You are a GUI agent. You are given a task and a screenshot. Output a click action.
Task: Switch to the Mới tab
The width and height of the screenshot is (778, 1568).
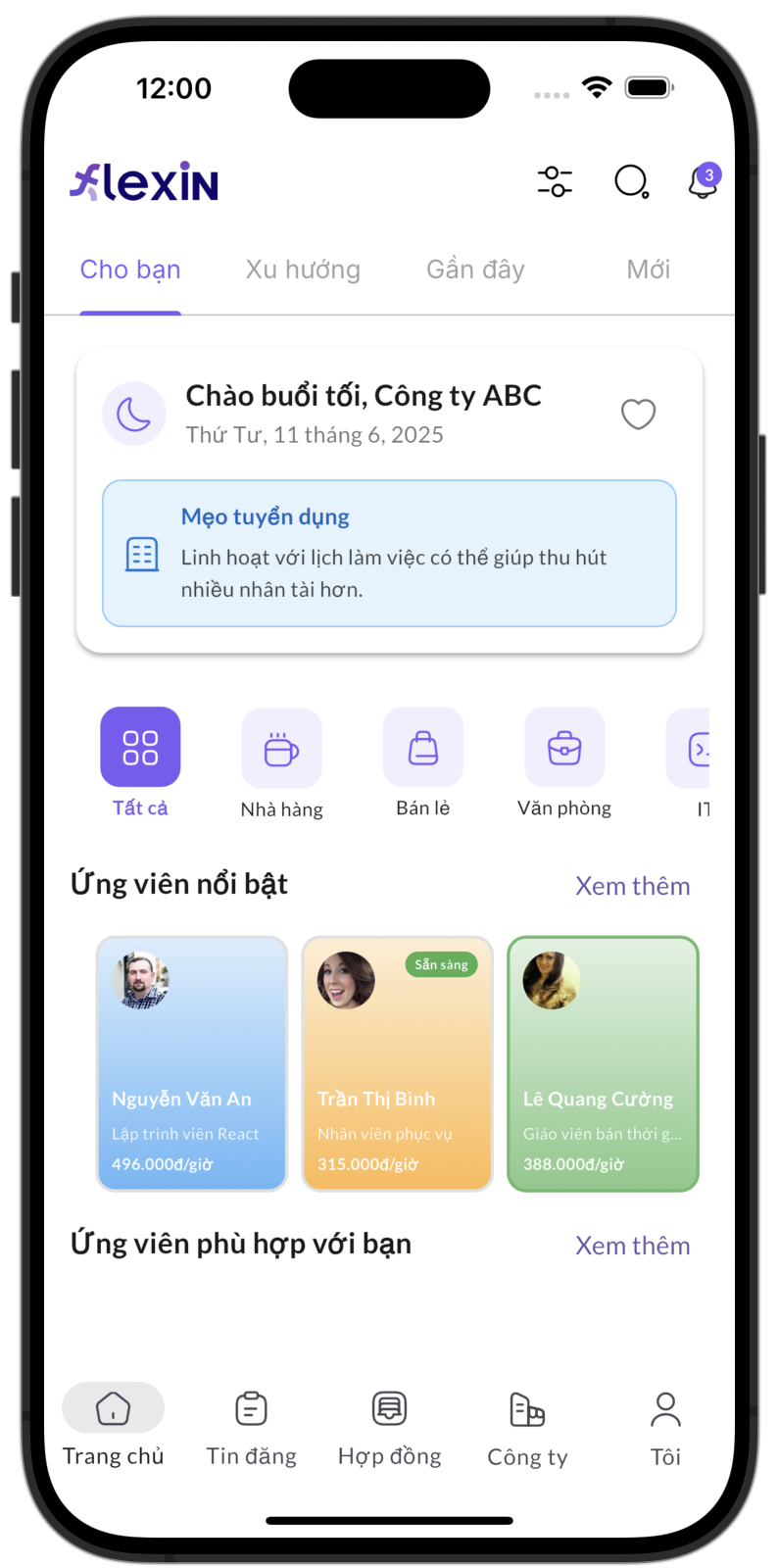coord(648,269)
